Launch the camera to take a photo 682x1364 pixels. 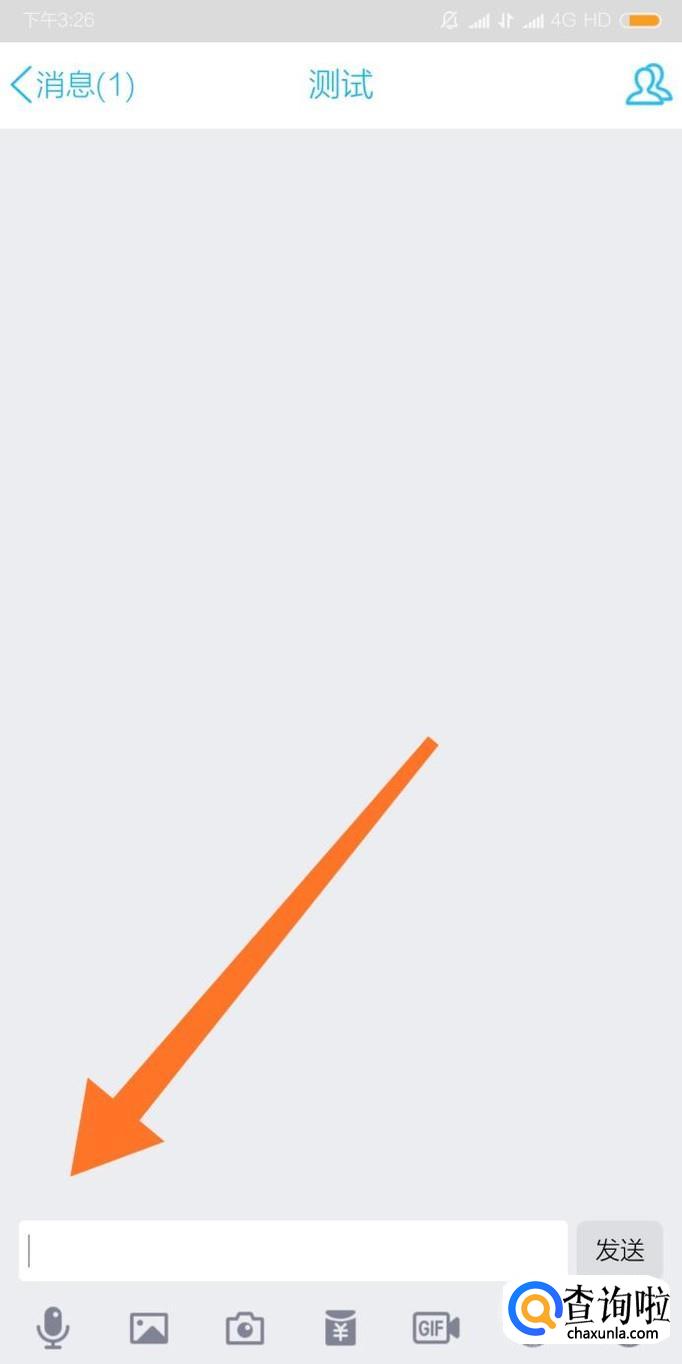245,1328
